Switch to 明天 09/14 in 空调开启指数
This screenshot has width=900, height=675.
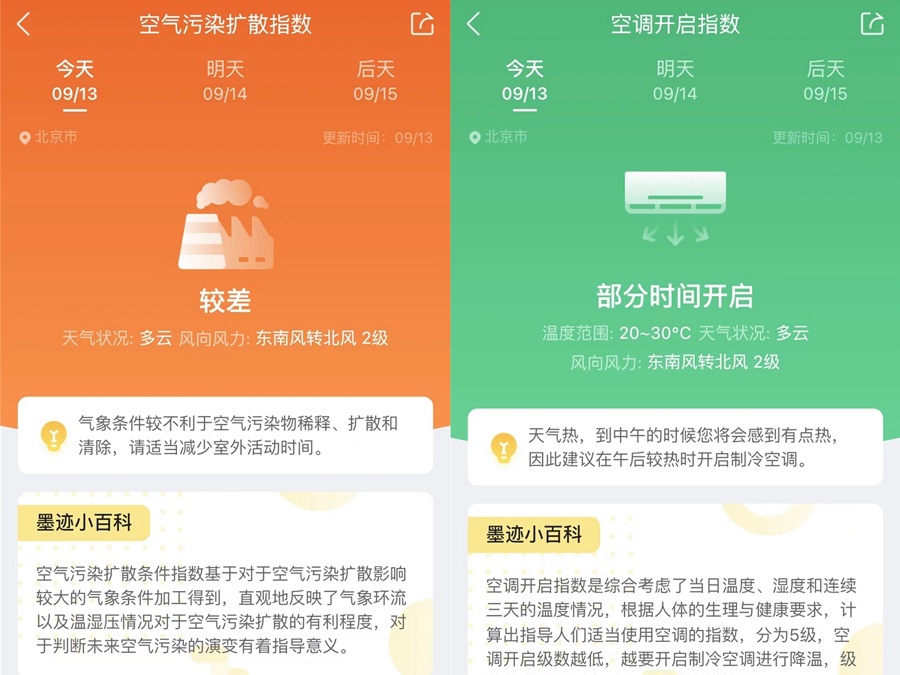click(675, 81)
